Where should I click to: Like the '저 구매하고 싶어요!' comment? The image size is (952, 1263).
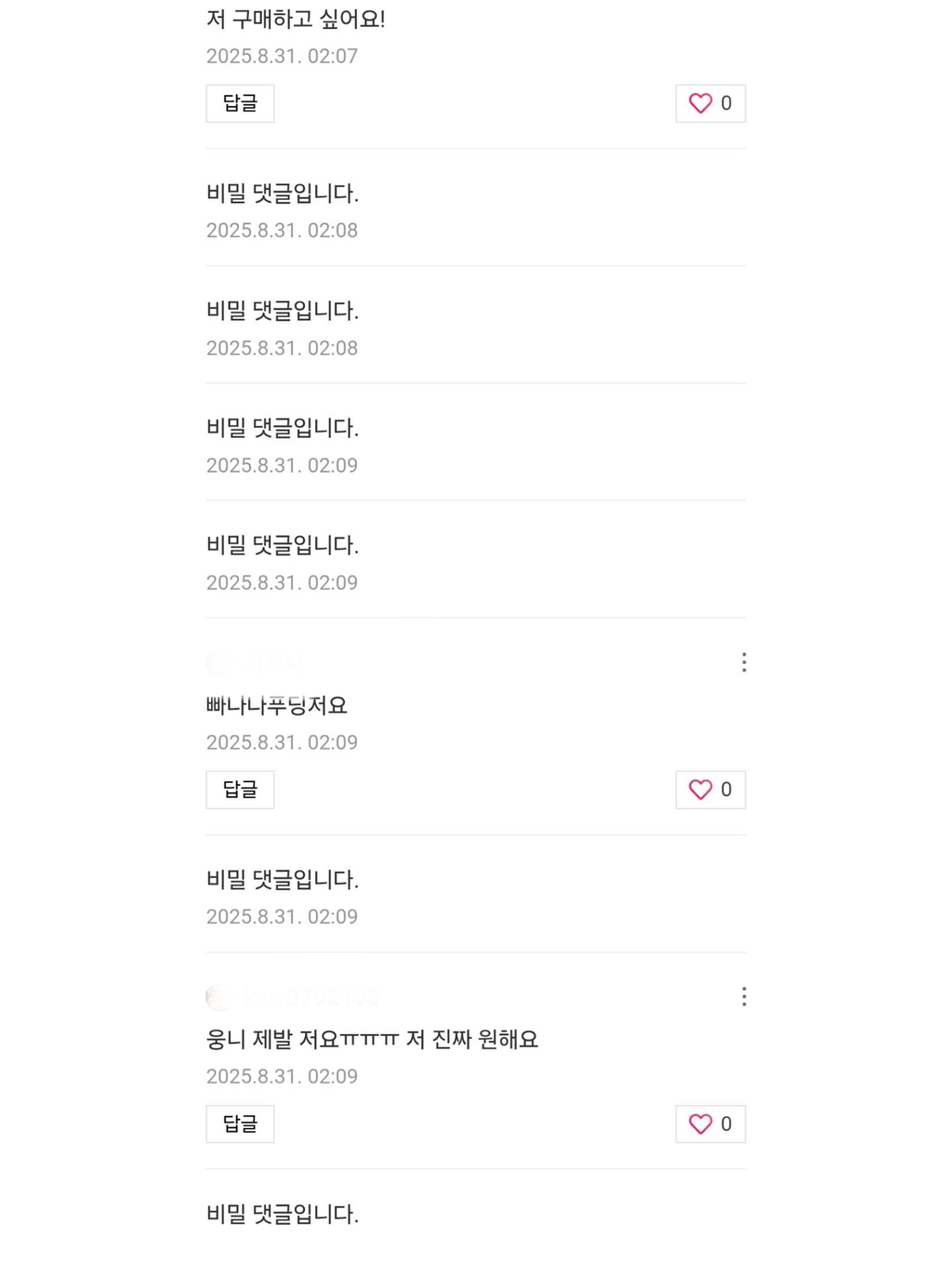coord(710,103)
